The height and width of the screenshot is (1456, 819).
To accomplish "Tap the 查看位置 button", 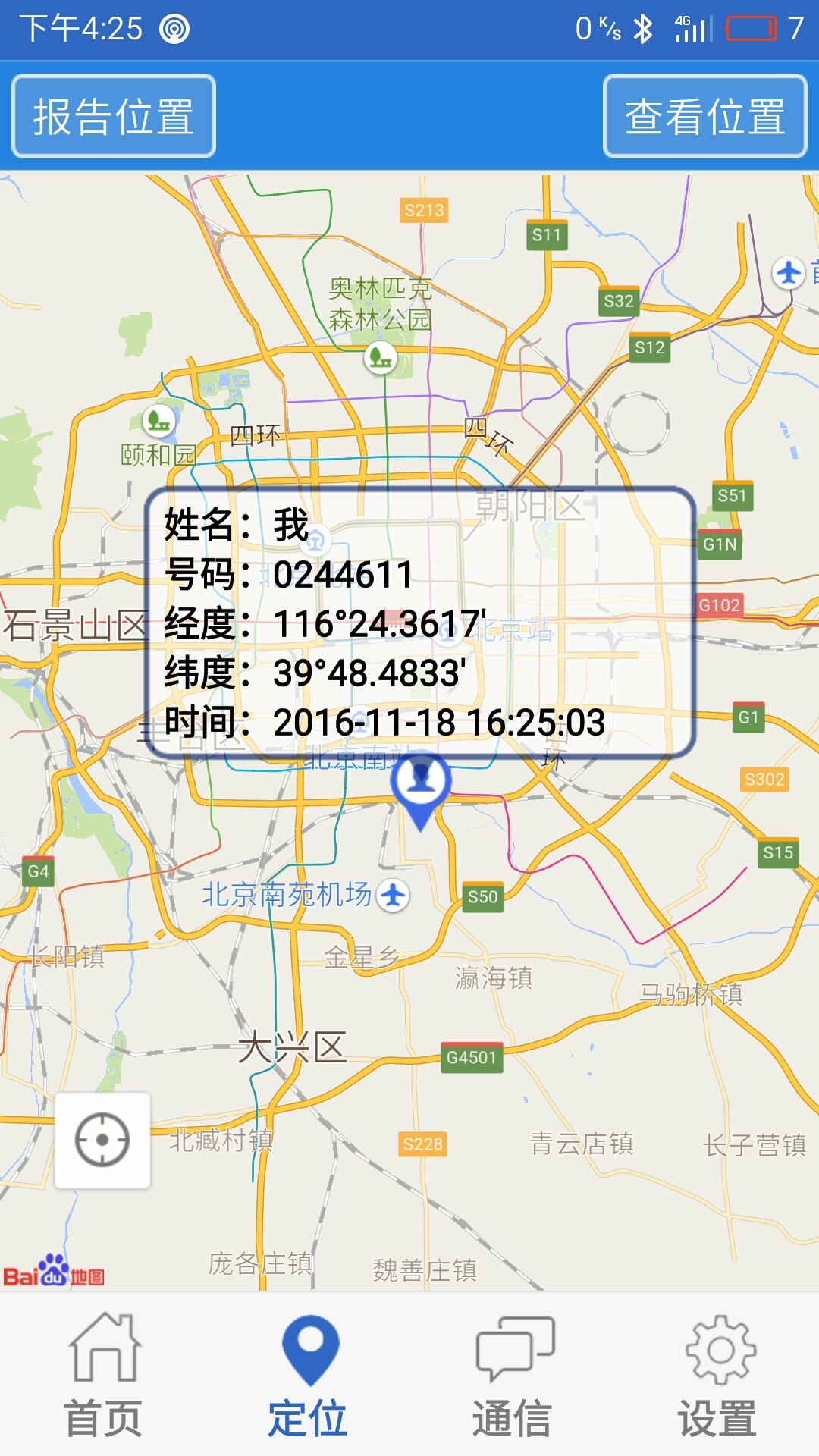I will 704,116.
